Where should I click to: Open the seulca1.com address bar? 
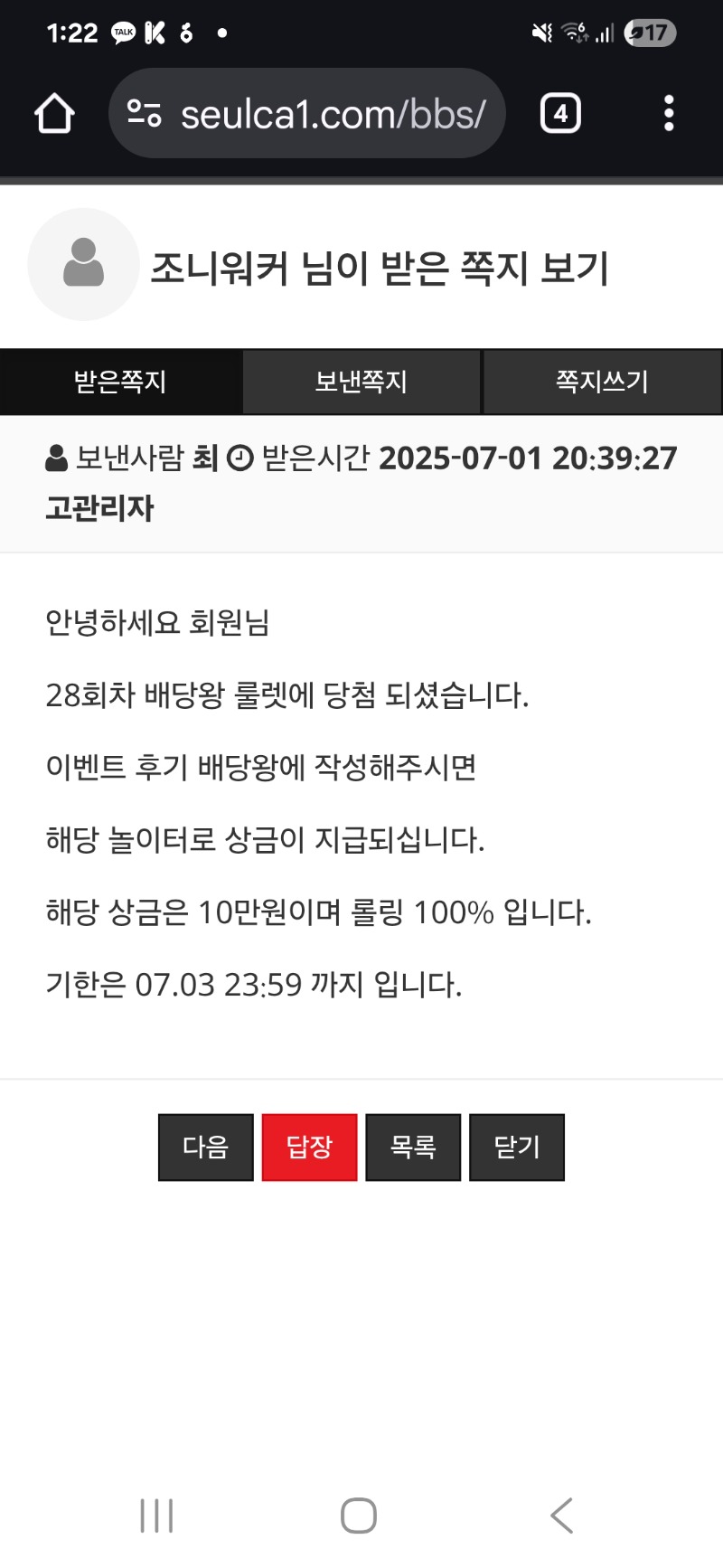(307, 114)
